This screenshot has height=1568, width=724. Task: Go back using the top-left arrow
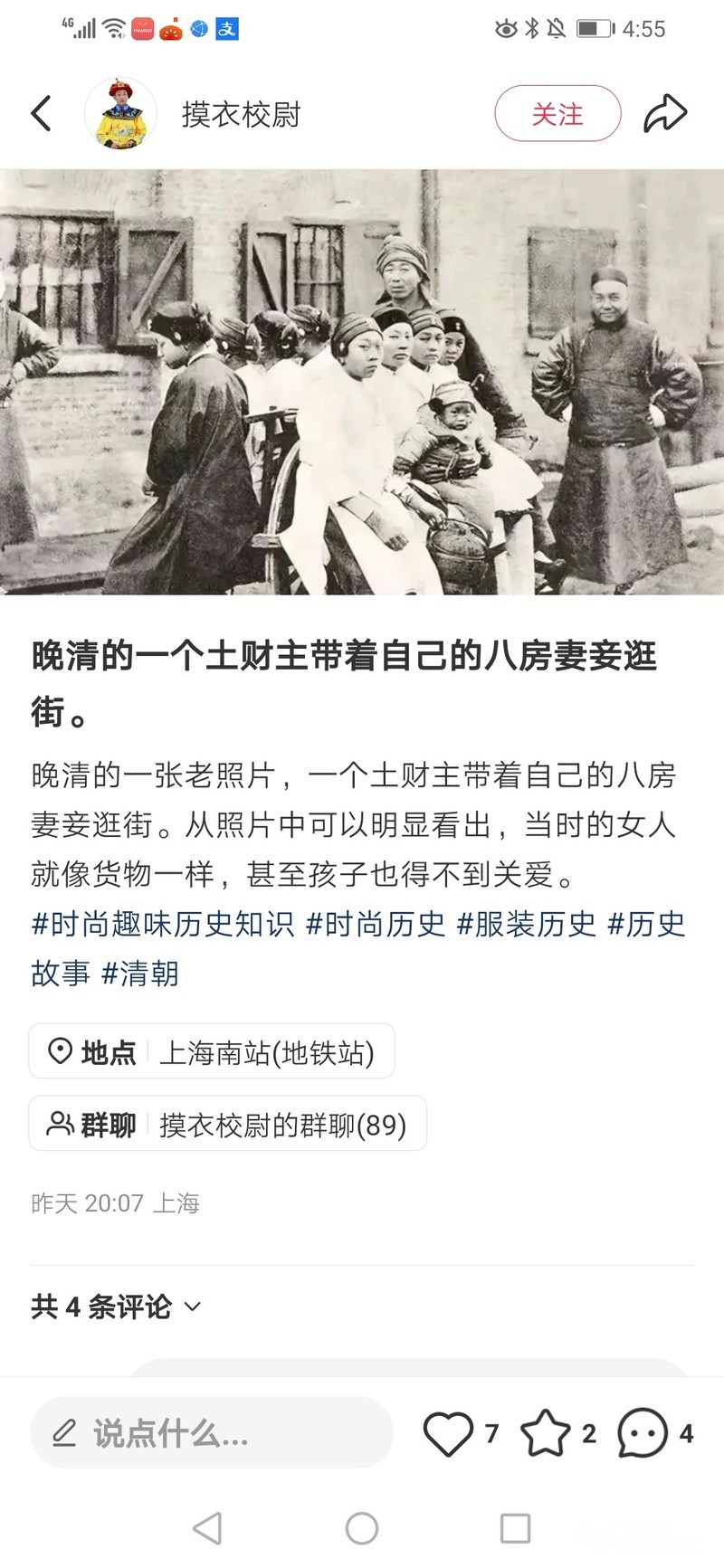pos(42,114)
